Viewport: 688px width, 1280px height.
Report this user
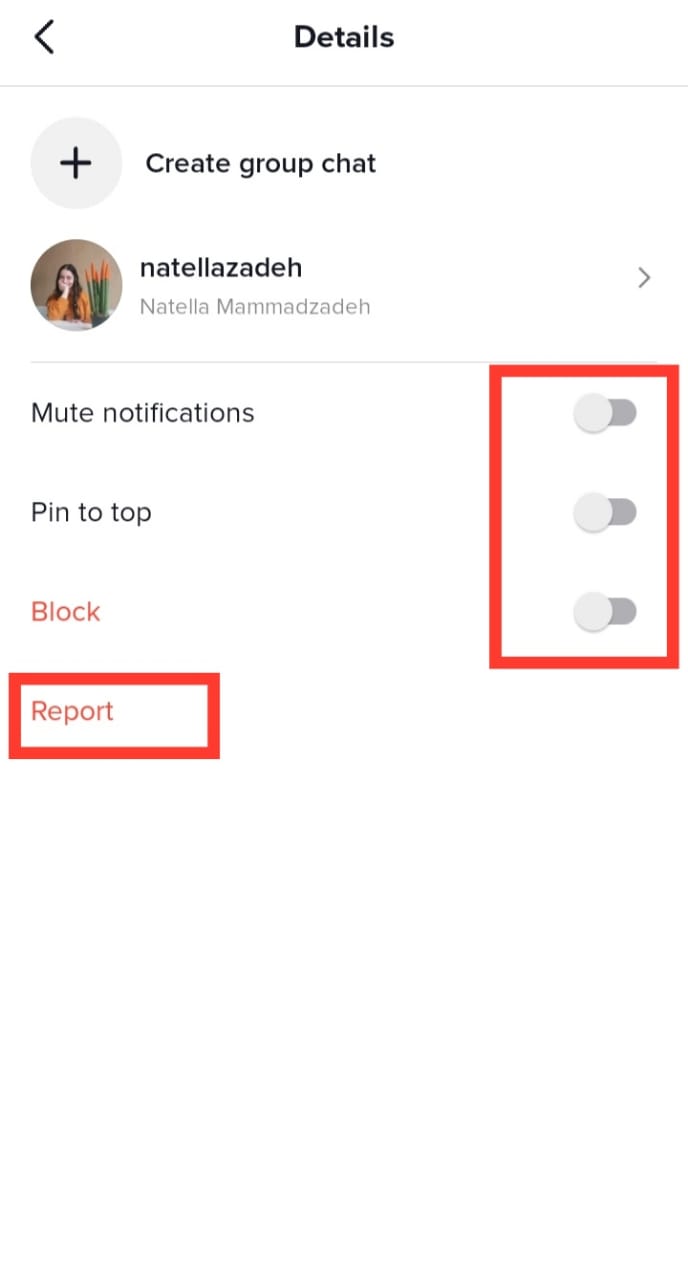[72, 712]
